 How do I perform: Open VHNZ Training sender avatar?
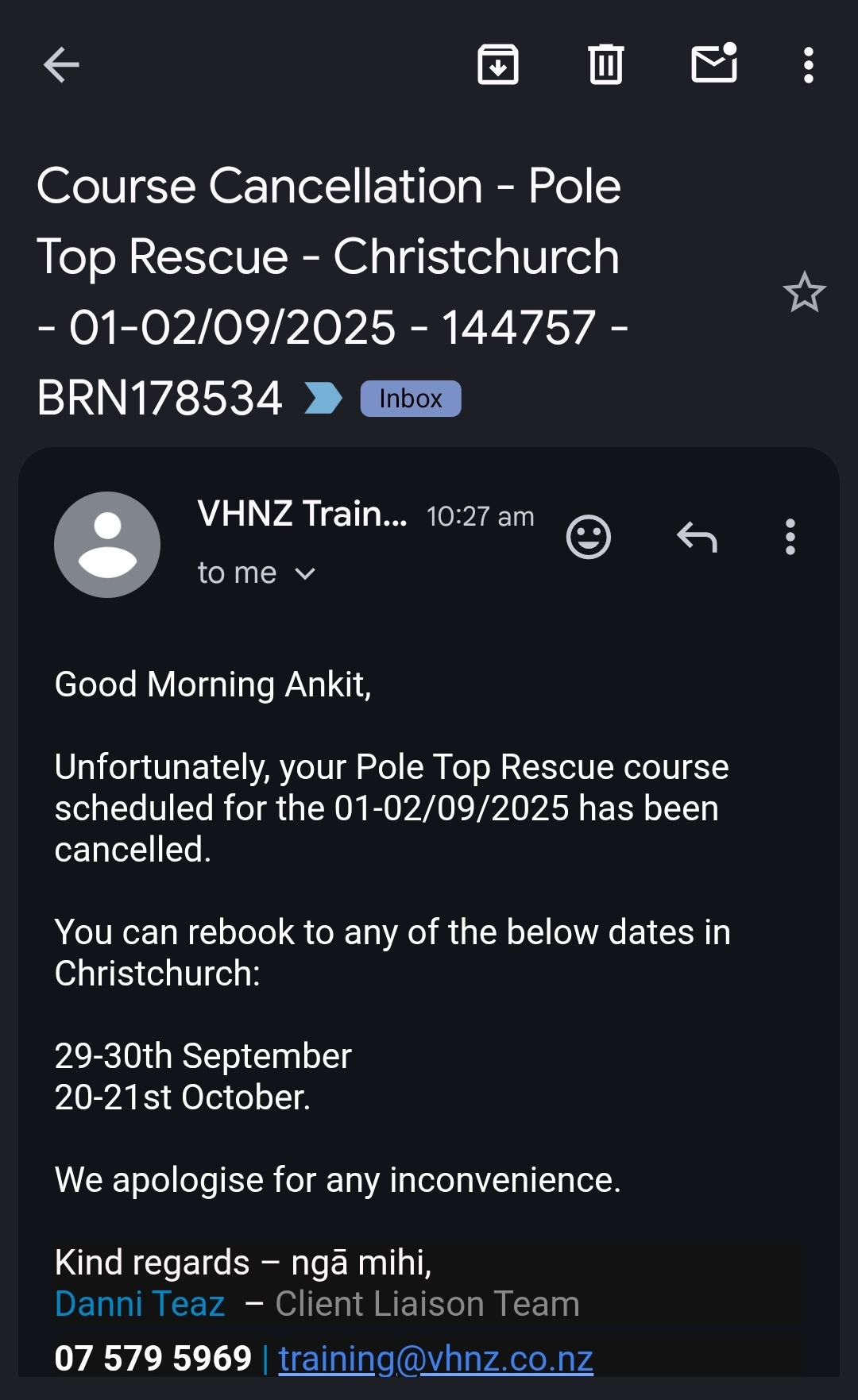(107, 545)
